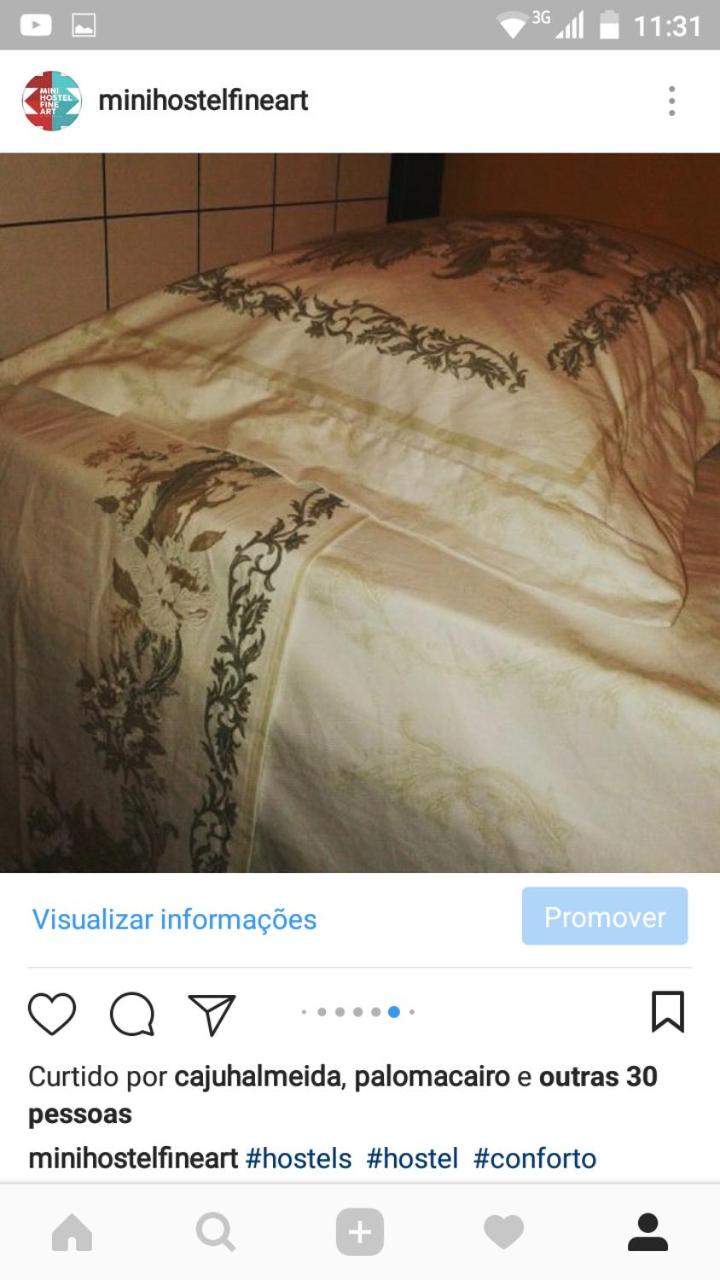
Task: Share the post via paper plane icon
Action: point(212,1013)
